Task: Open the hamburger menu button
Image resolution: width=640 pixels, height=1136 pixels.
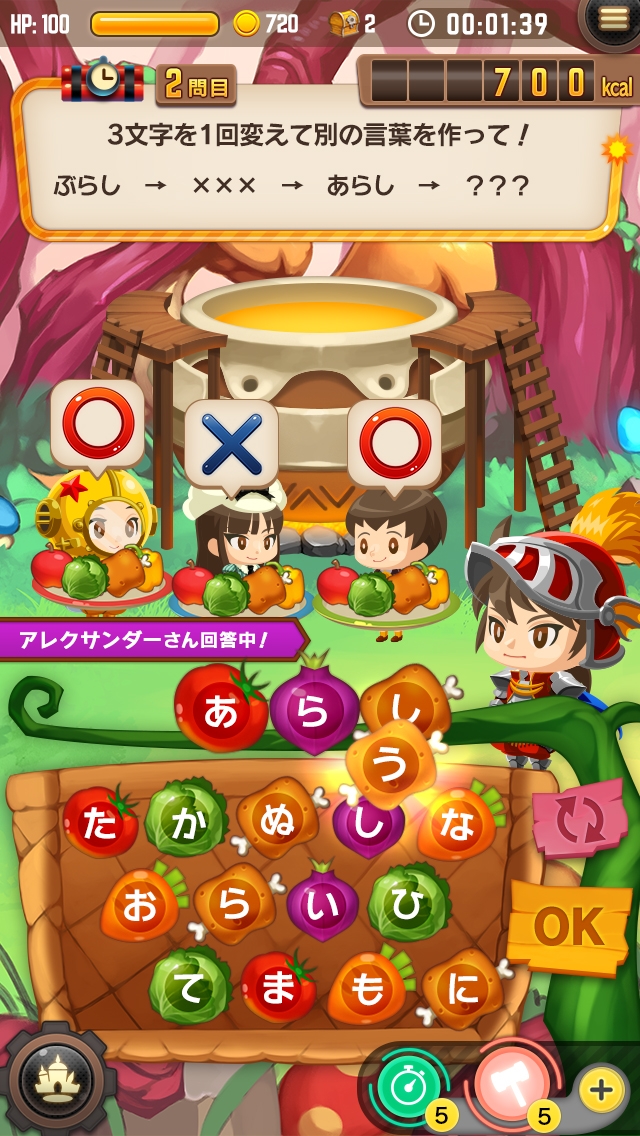Action: [x=609, y=19]
